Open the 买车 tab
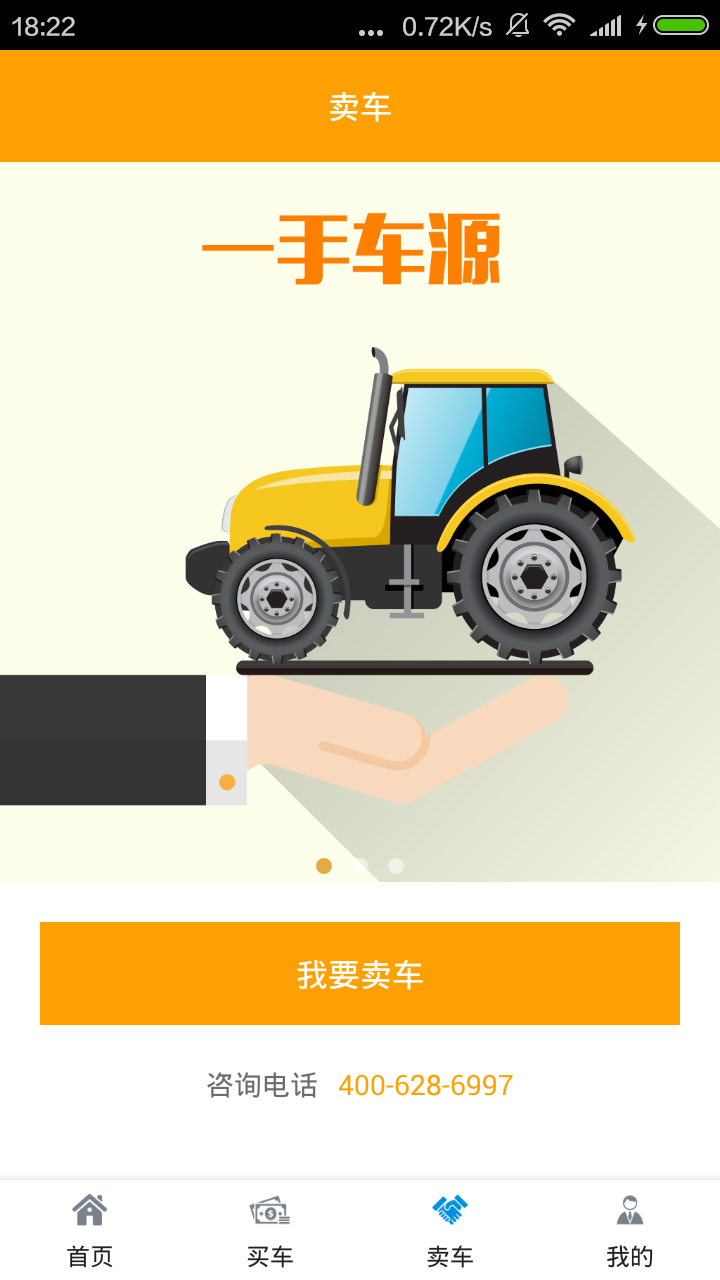 [x=270, y=1230]
